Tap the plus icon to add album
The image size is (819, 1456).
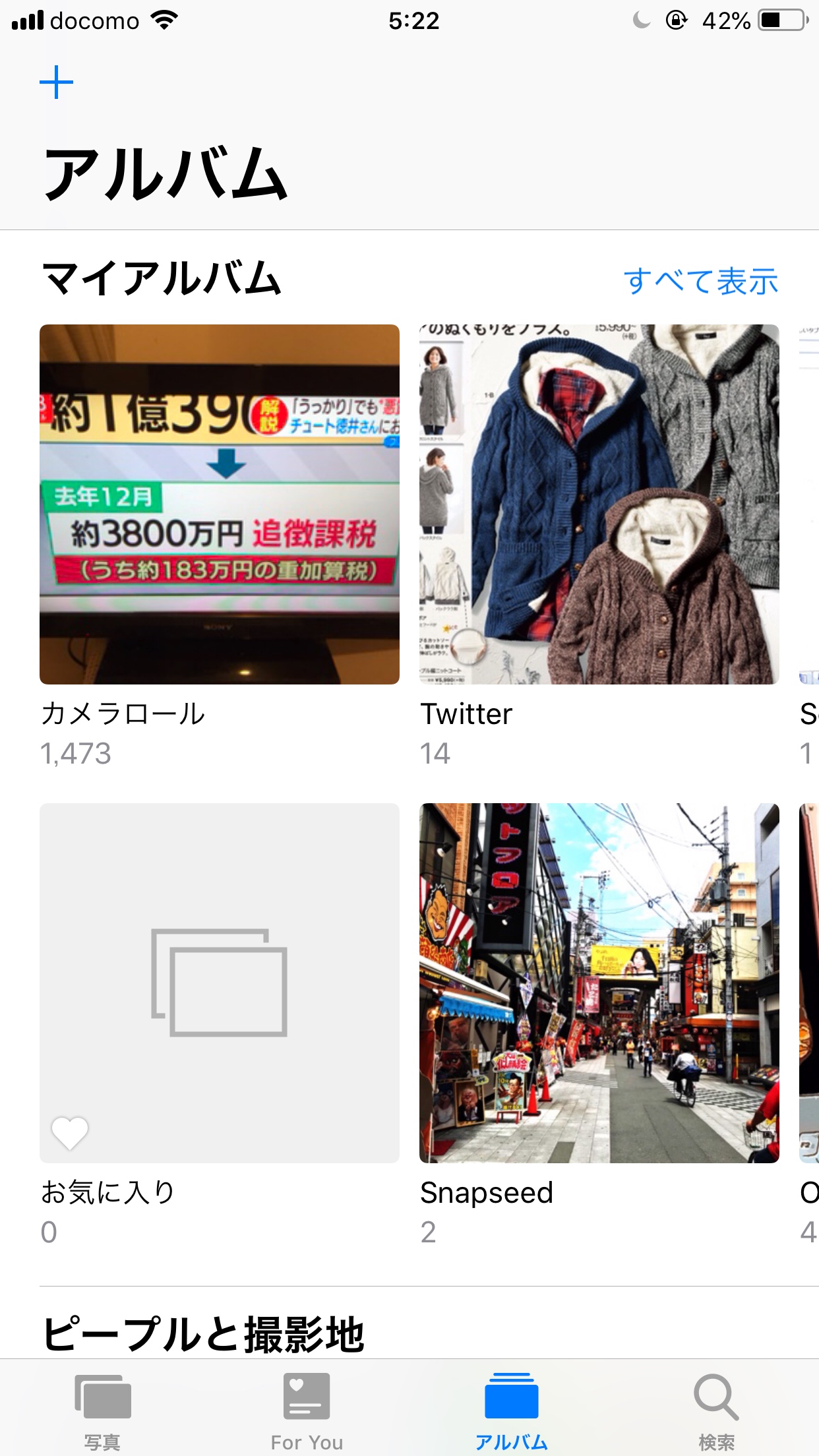57,82
